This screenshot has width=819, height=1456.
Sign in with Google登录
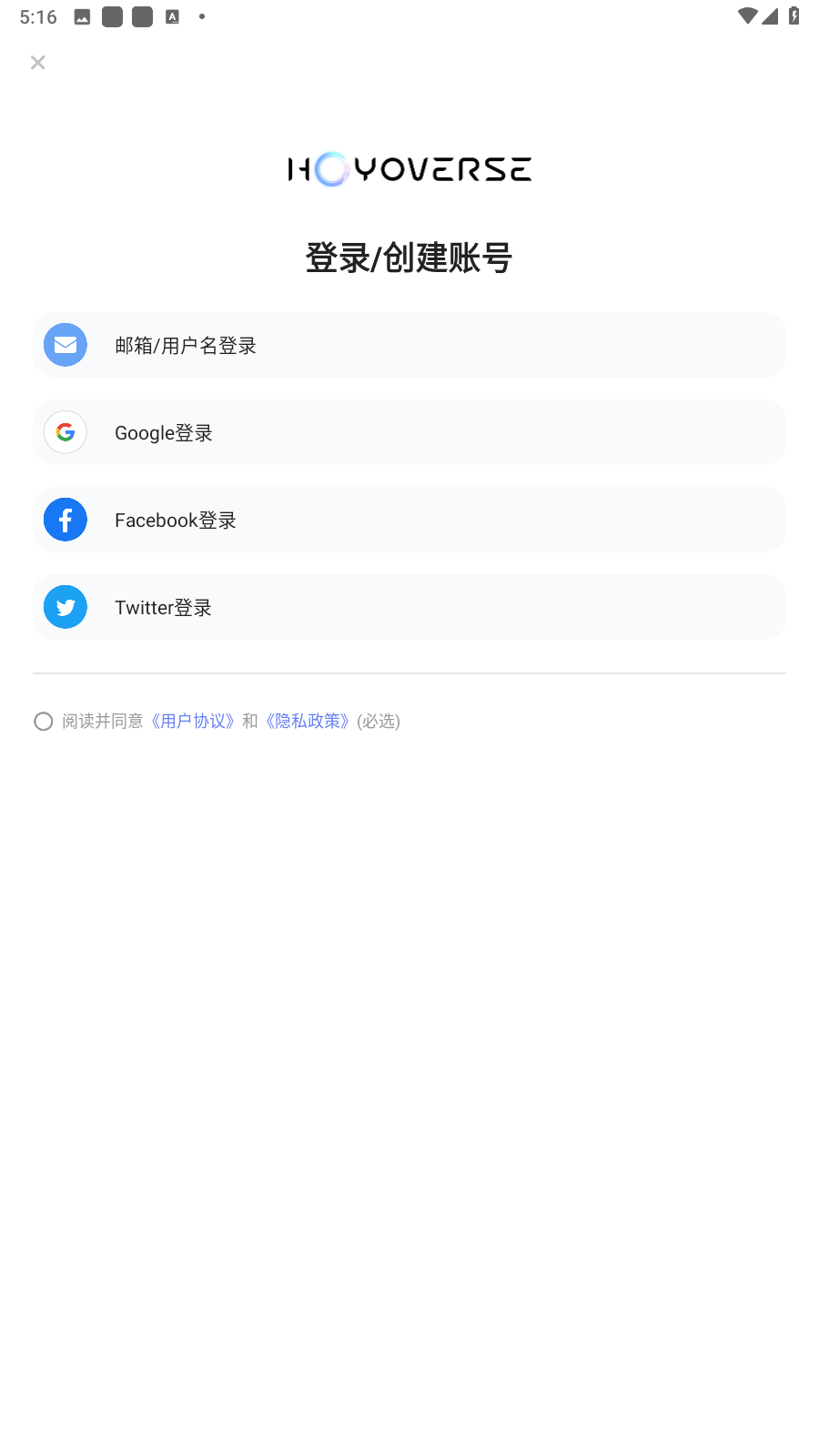(x=409, y=432)
